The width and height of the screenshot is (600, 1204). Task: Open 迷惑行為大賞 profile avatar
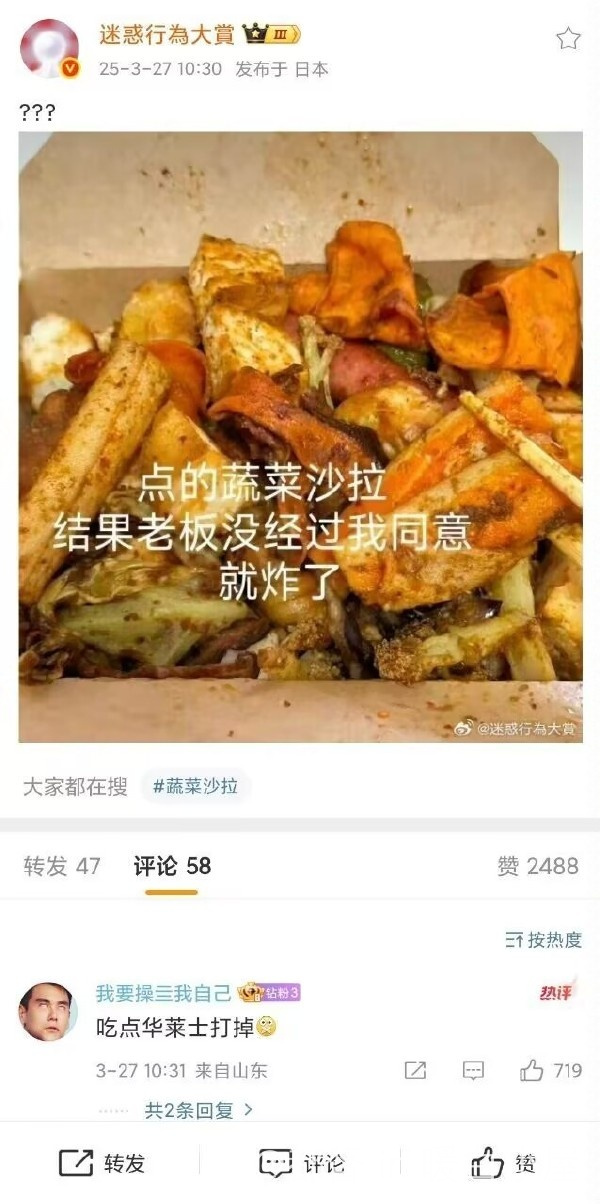48,49
